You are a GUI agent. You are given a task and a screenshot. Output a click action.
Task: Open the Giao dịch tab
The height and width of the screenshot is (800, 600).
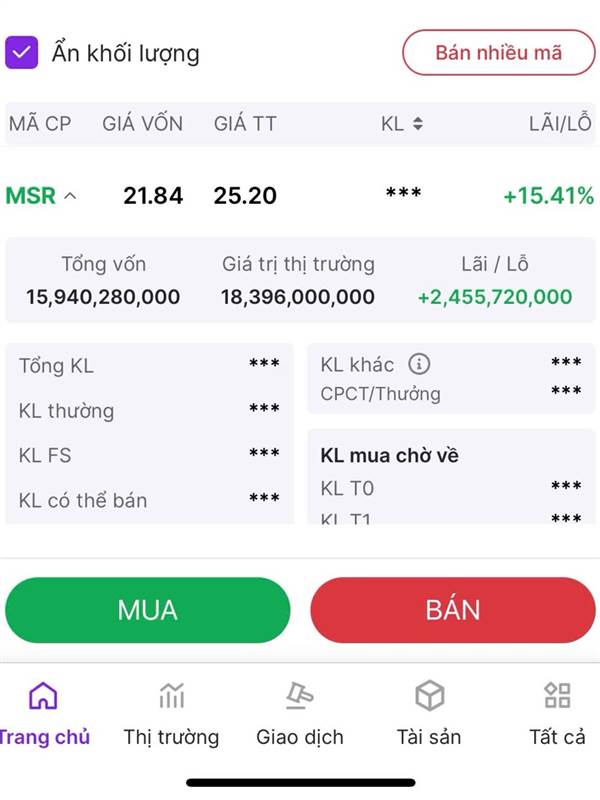click(300, 714)
